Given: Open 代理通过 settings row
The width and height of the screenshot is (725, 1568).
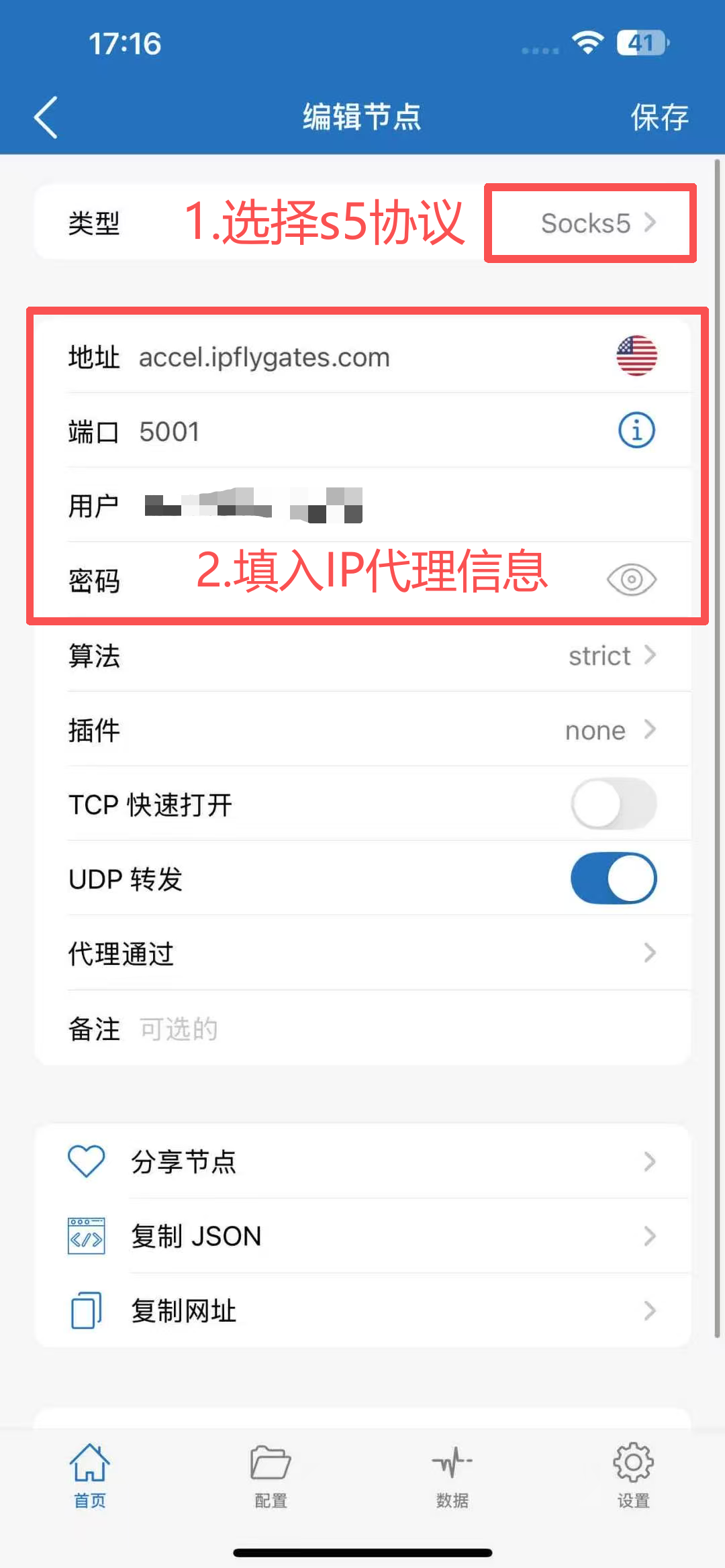Looking at the screenshot, I should pyautogui.click(x=362, y=953).
